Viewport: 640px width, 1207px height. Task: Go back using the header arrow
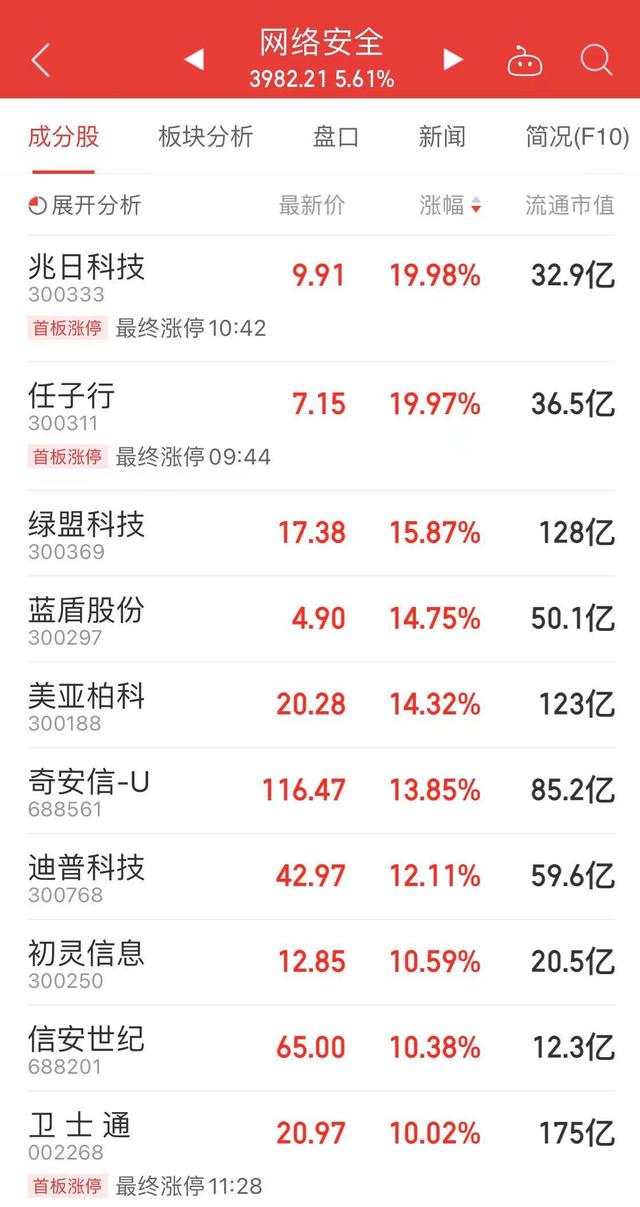click(41, 60)
